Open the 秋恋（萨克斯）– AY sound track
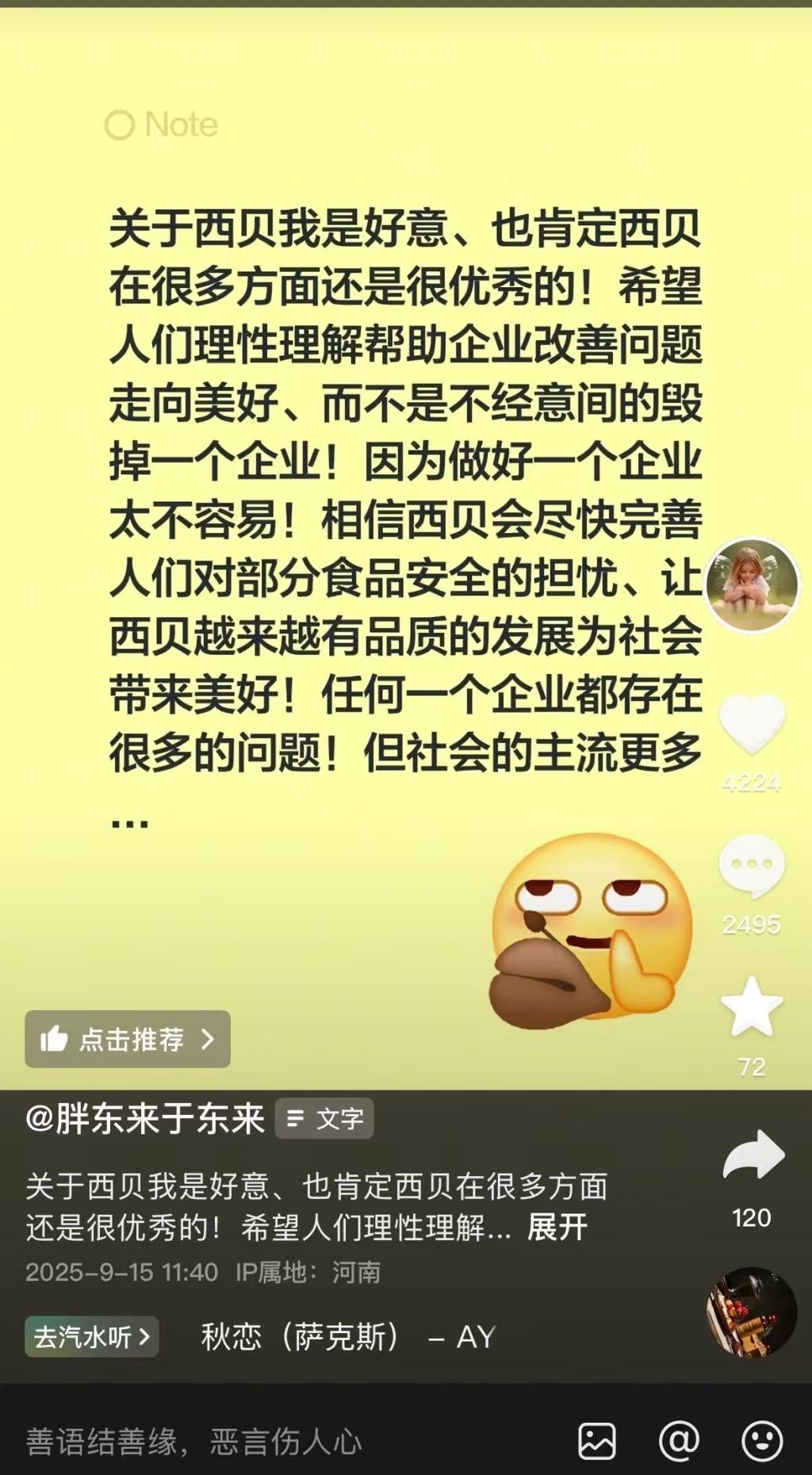Image resolution: width=812 pixels, height=1475 pixels. [347, 1337]
